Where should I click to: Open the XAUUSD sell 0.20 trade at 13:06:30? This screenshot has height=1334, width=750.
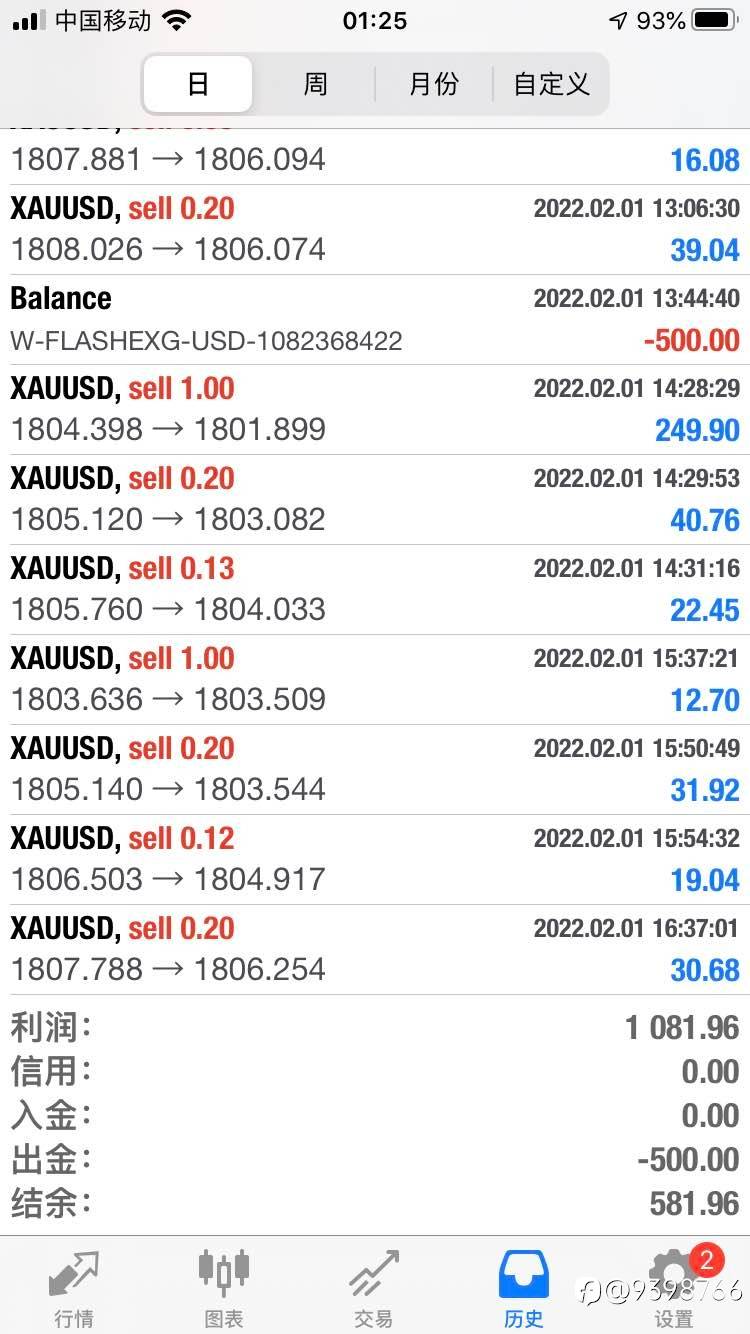coord(375,230)
